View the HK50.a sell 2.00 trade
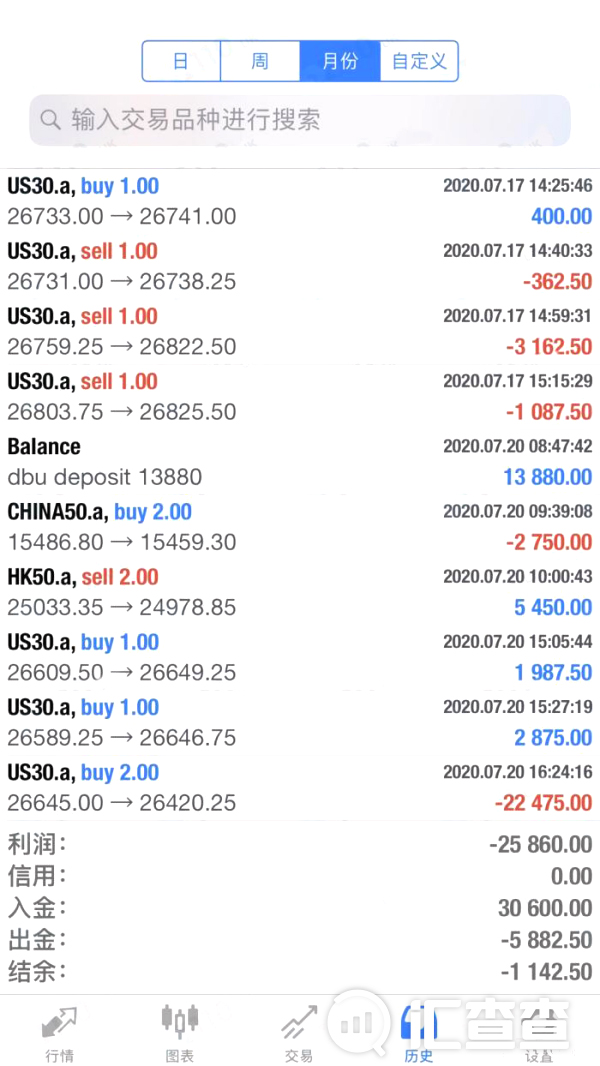 [300, 592]
